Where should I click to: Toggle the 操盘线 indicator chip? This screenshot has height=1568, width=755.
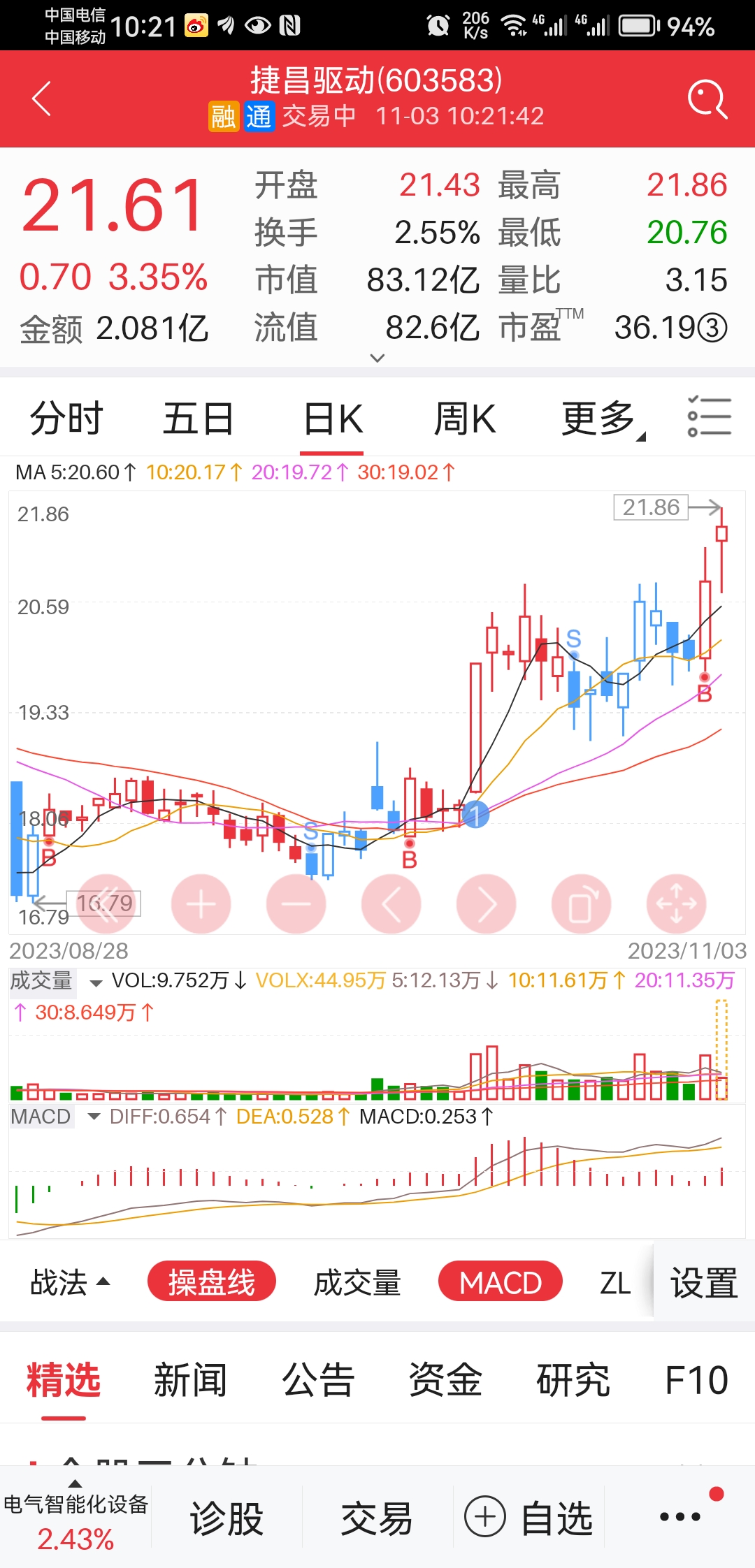pyautogui.click(x=212, y=1282)
